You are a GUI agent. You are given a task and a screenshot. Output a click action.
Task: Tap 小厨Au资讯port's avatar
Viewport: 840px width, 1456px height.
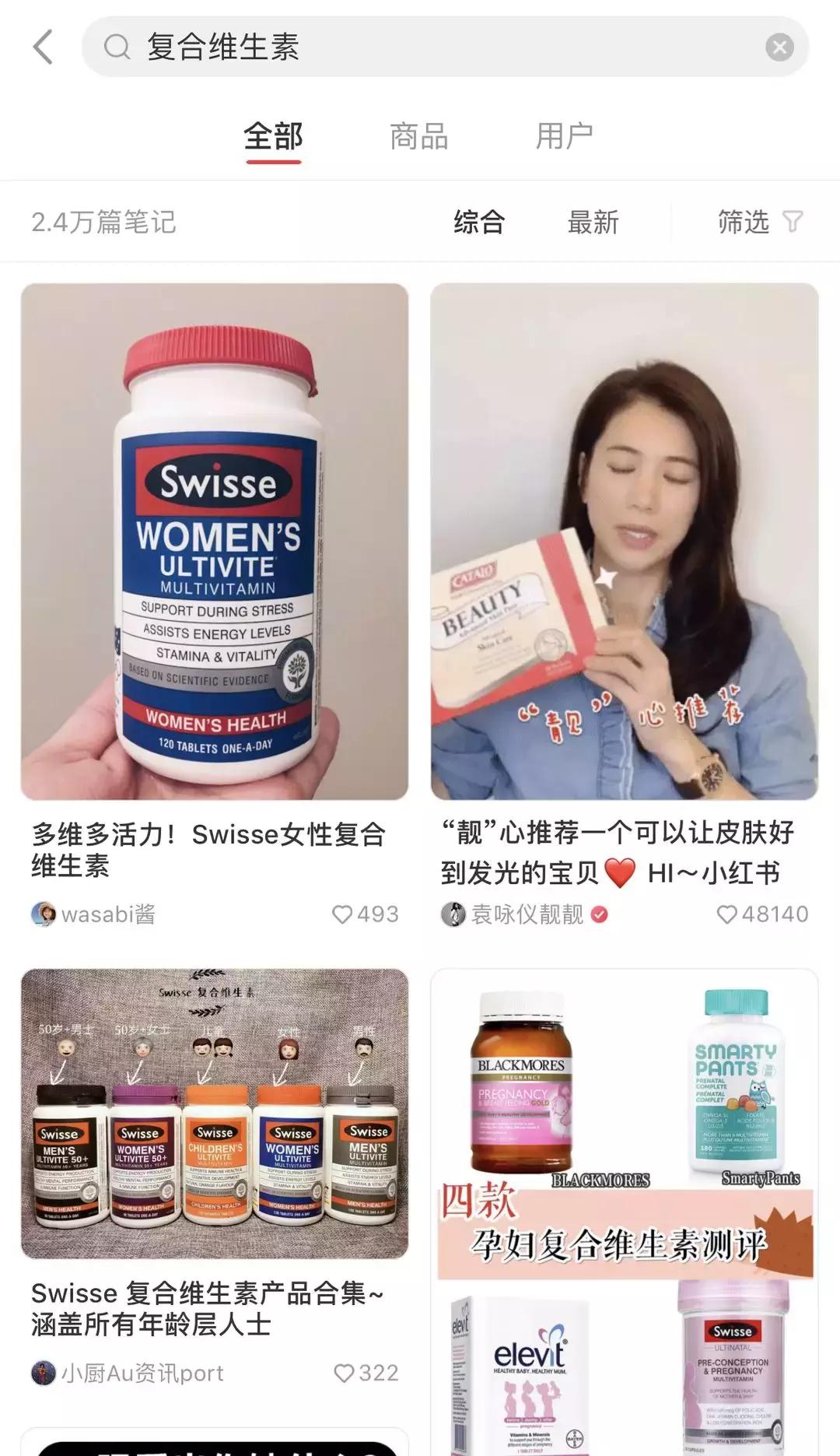[x=44, y=1373]
